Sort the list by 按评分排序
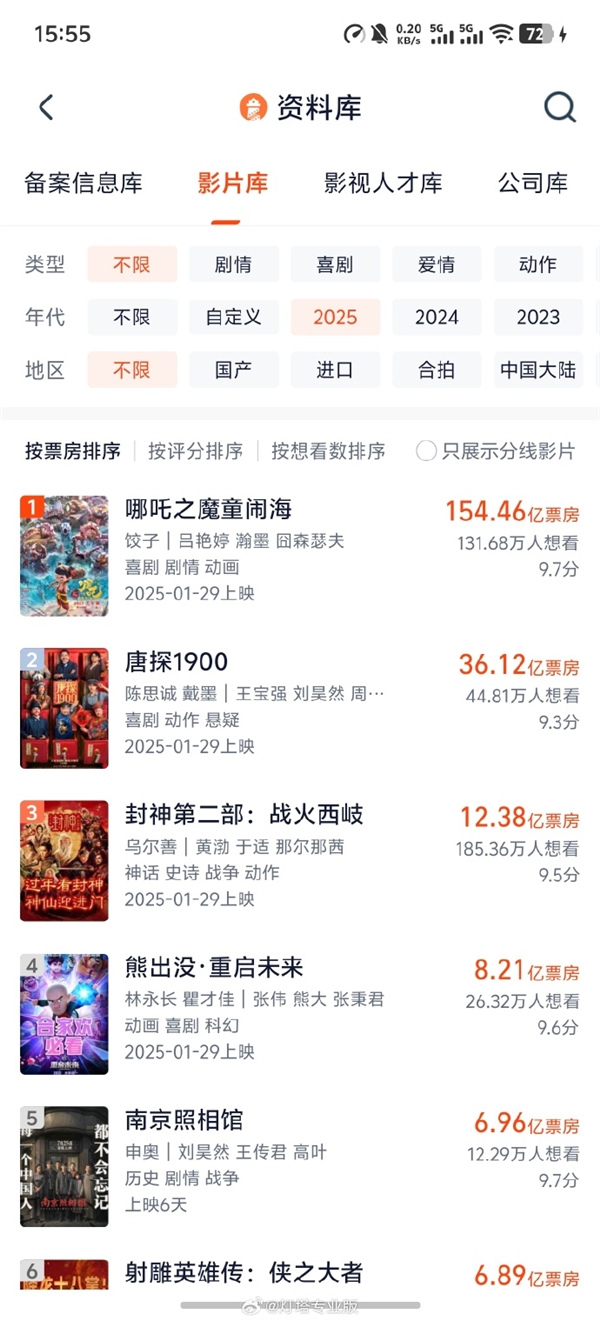Image resolution: width=600 pixels, height=1320 pixels. tap(195, 451)
